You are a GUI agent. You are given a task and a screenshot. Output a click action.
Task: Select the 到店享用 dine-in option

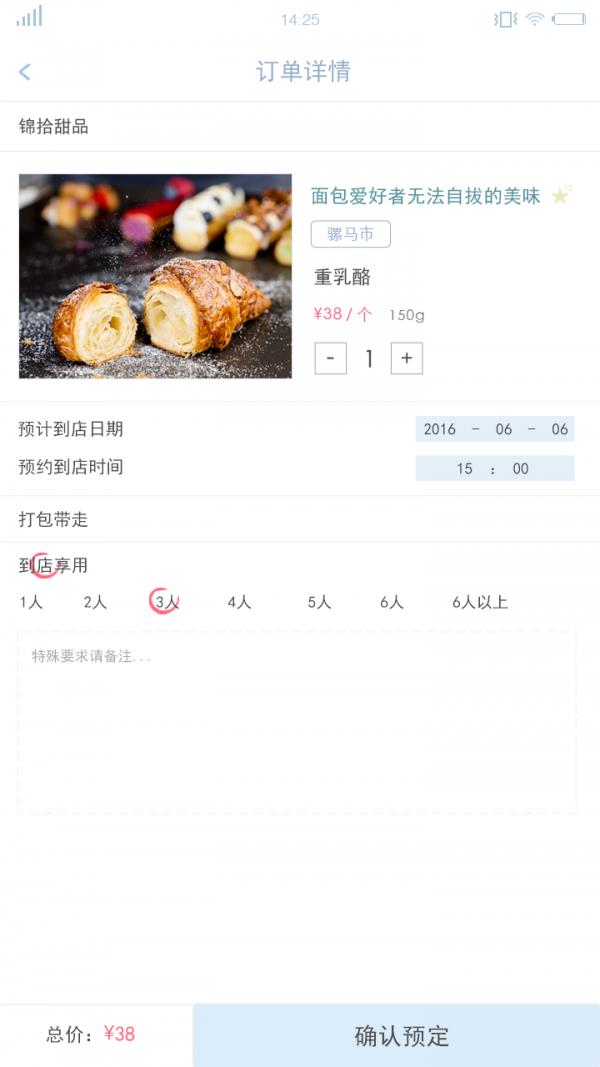click(53, 565)
